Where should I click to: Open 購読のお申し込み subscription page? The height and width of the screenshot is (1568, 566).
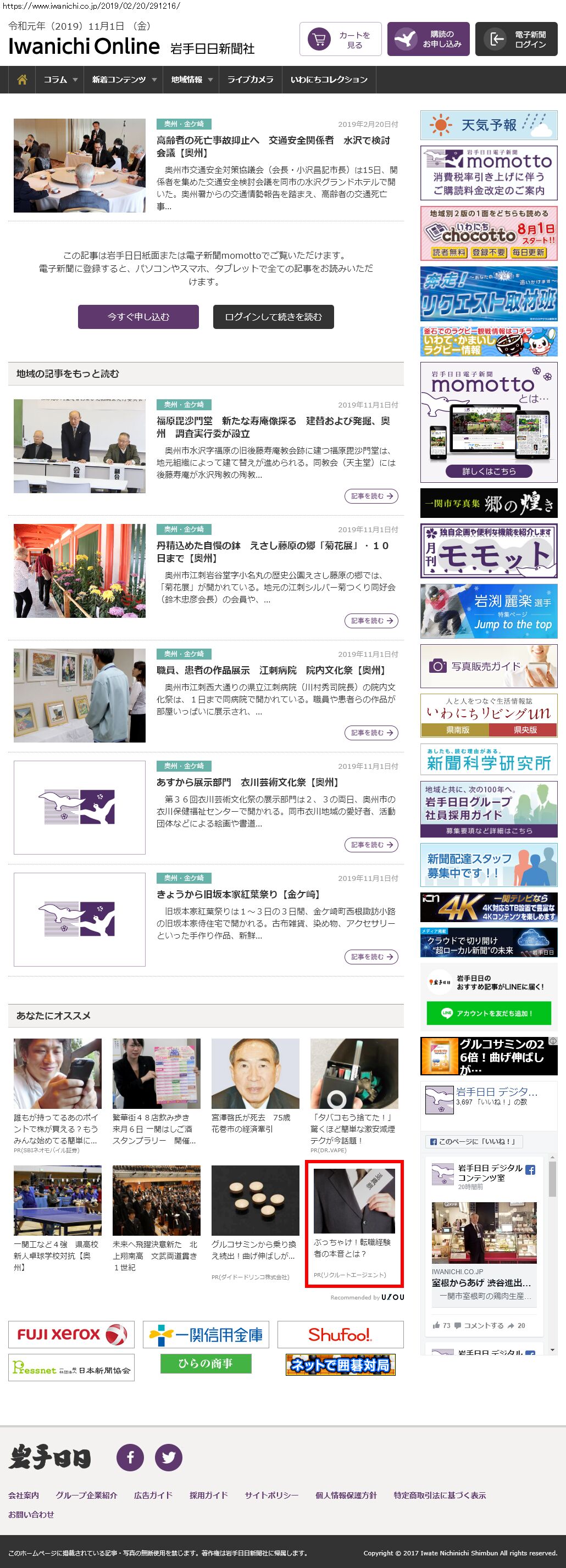click(428, 40)
